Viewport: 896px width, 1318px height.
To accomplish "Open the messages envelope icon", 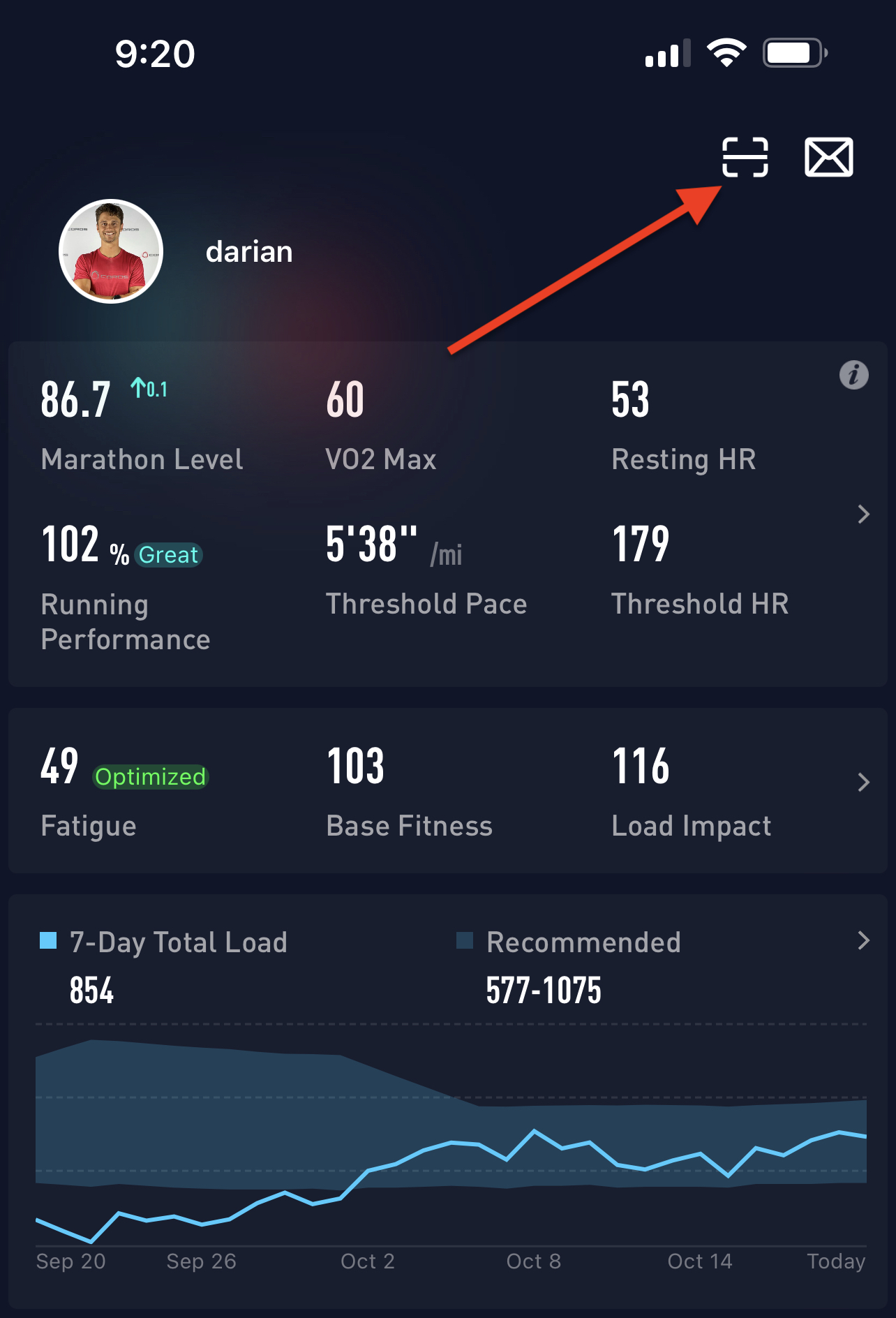I will click(828, 157).
